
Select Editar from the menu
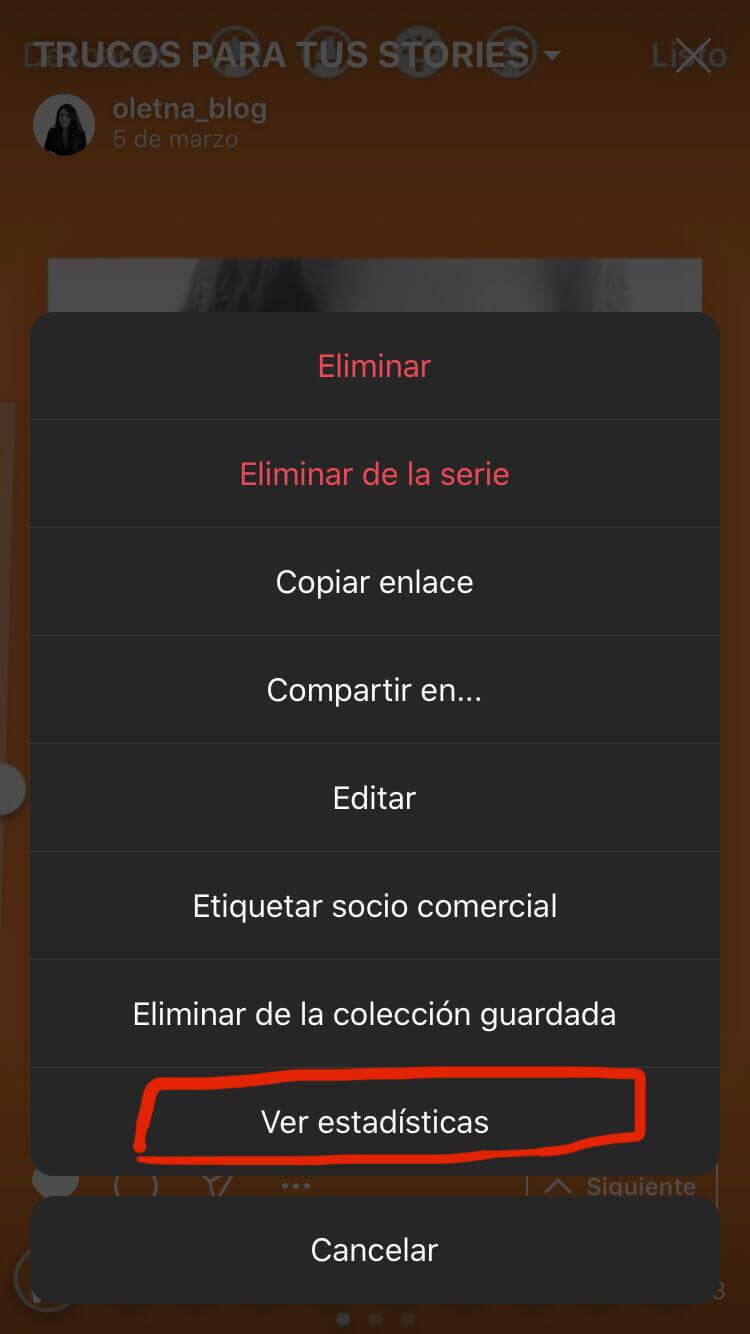374,798
